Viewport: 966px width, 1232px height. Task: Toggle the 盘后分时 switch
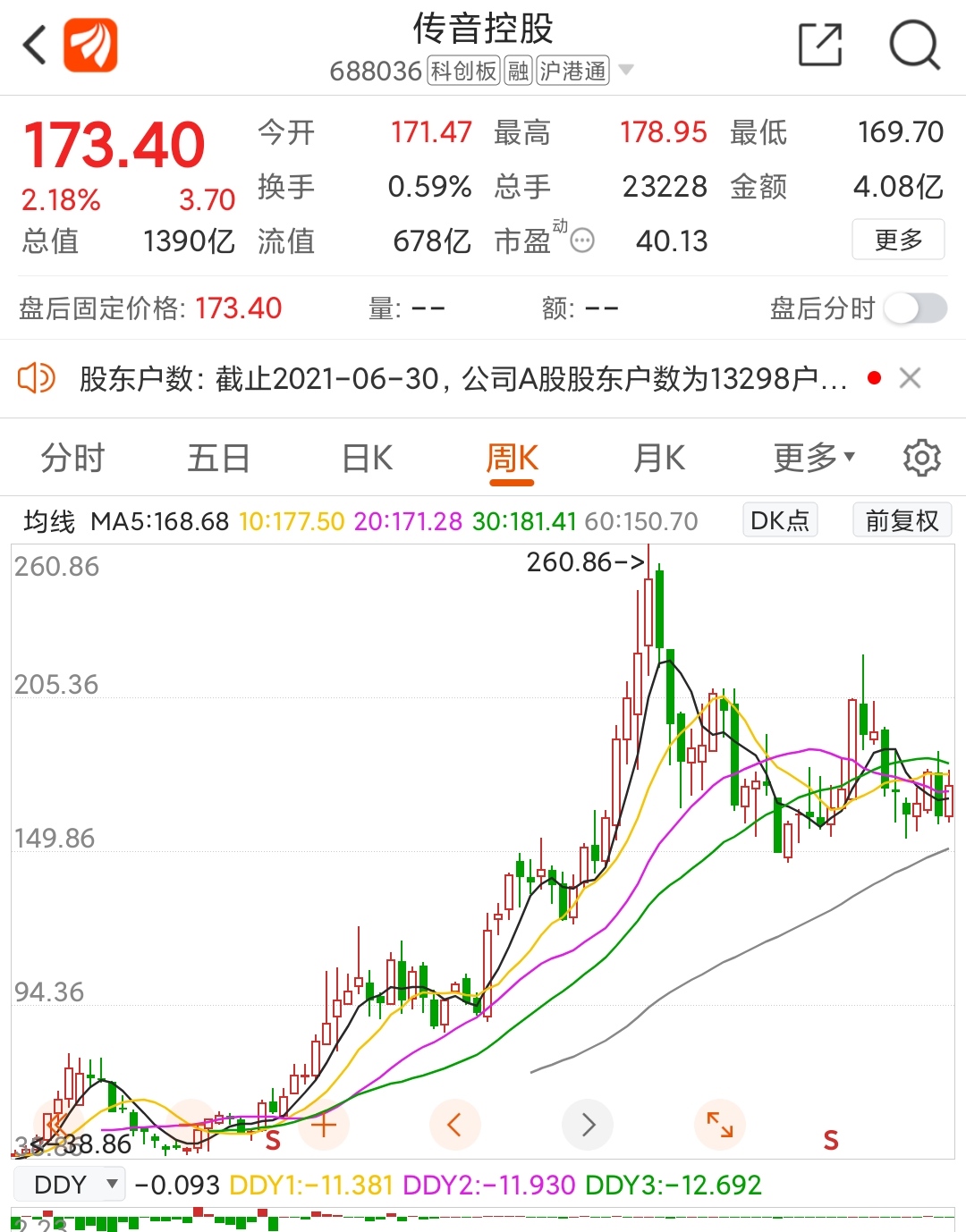915,308
